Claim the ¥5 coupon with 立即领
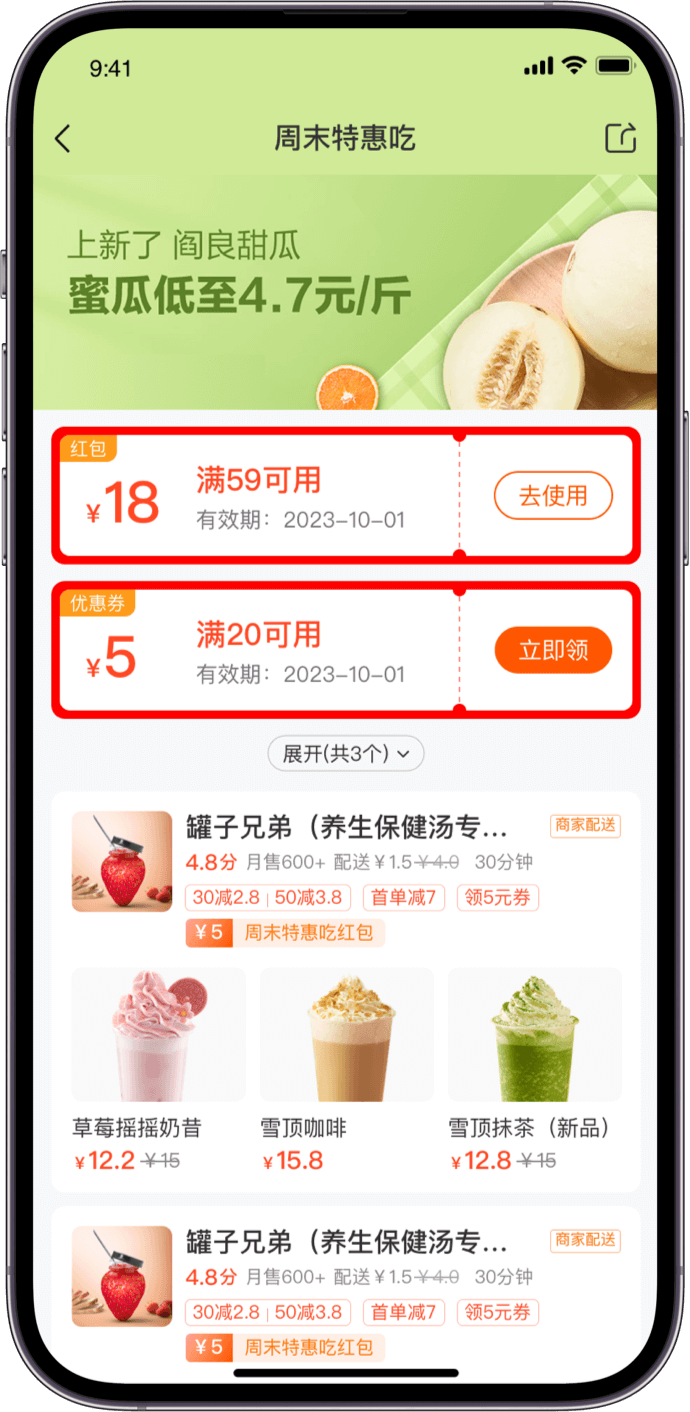This screenshot has height=1412, width=690. tap(553, 651)
